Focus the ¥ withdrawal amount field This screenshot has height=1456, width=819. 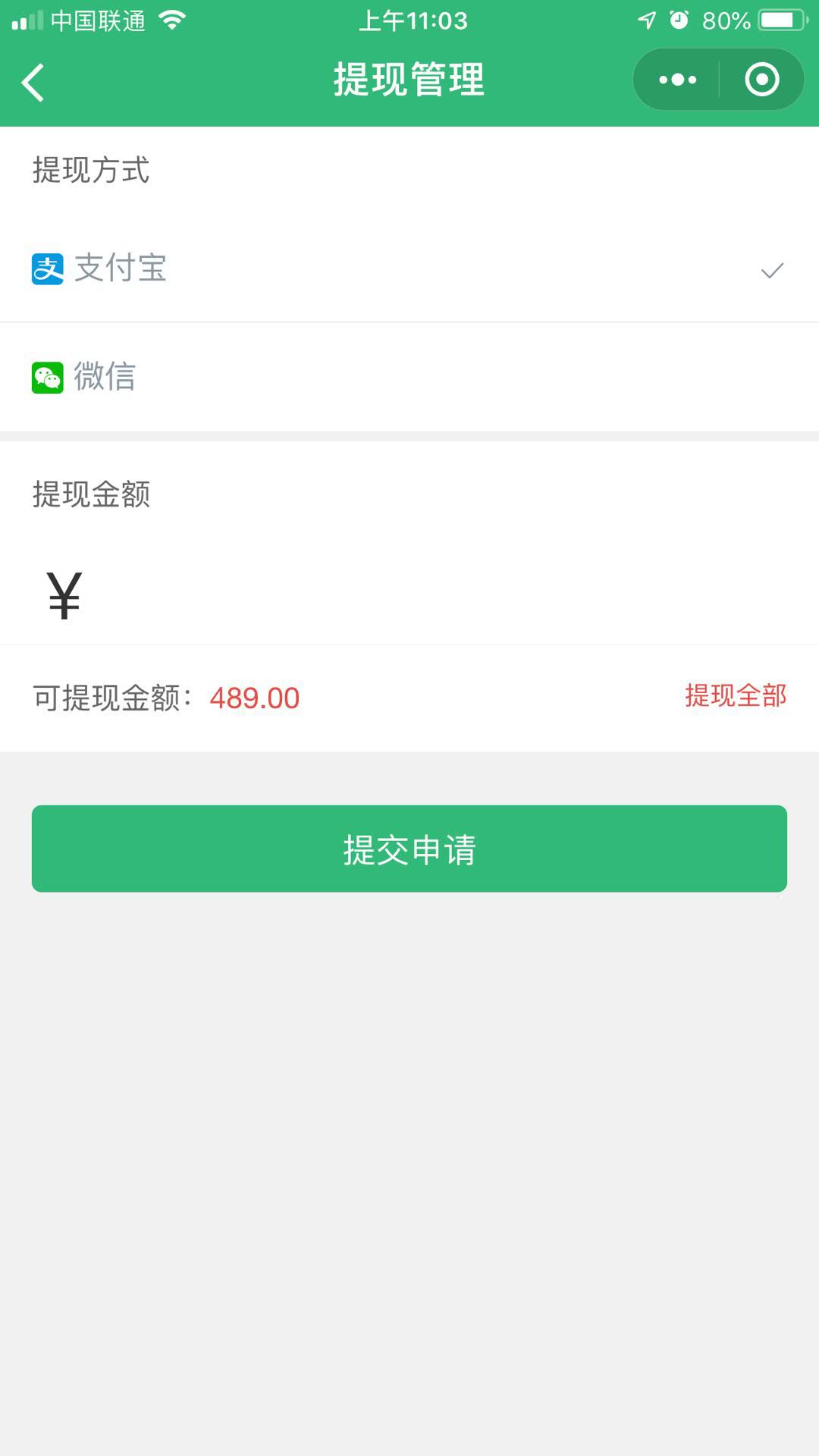[409, 595]
